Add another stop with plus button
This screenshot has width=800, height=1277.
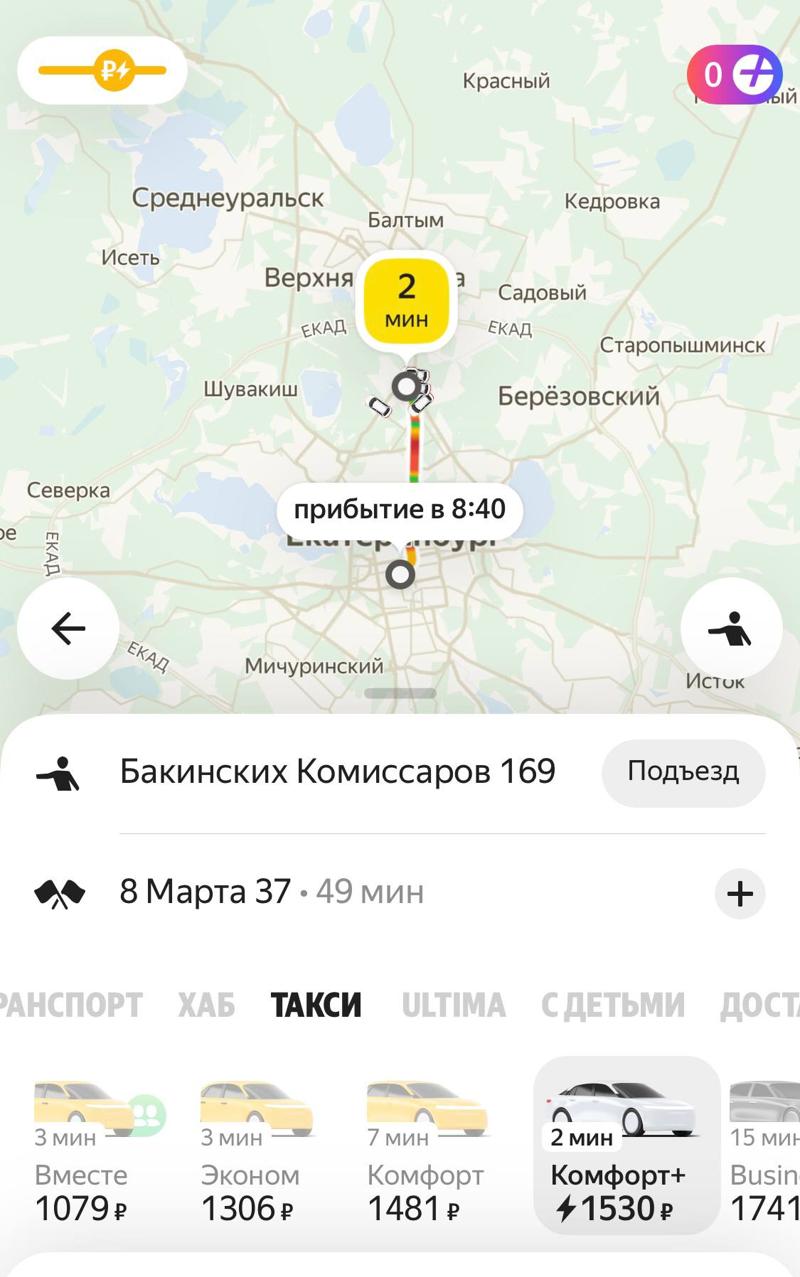[740, 893]
